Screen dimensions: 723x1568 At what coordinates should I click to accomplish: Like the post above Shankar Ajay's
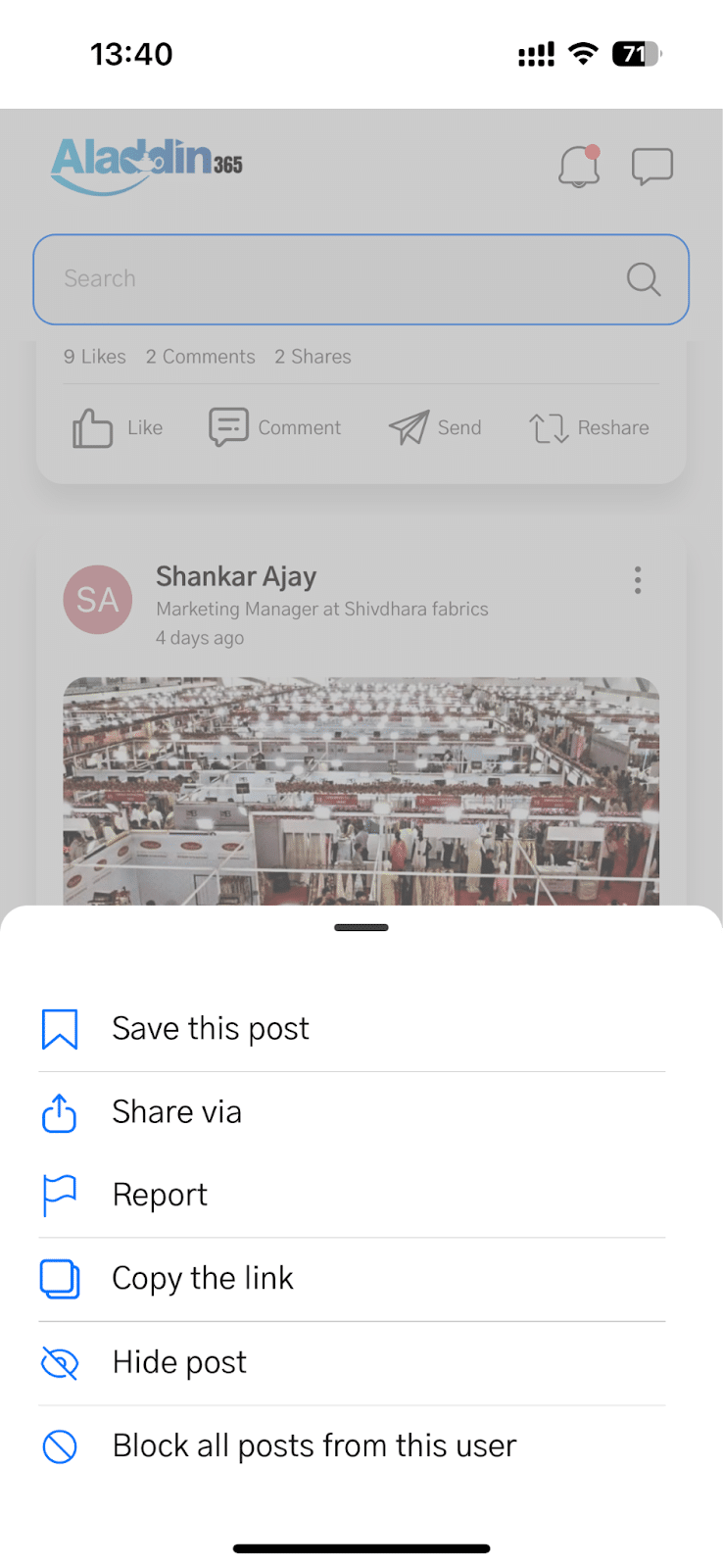click(x=118, y=428)
